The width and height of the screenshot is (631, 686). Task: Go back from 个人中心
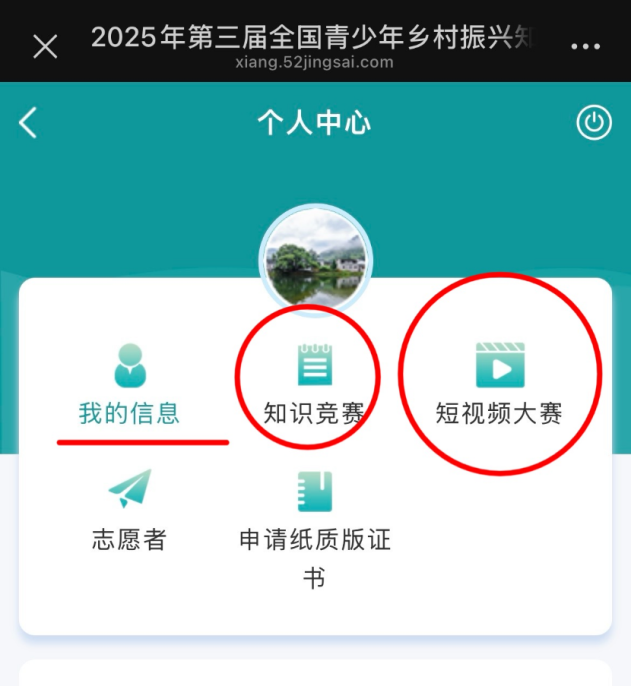point(28,123)
